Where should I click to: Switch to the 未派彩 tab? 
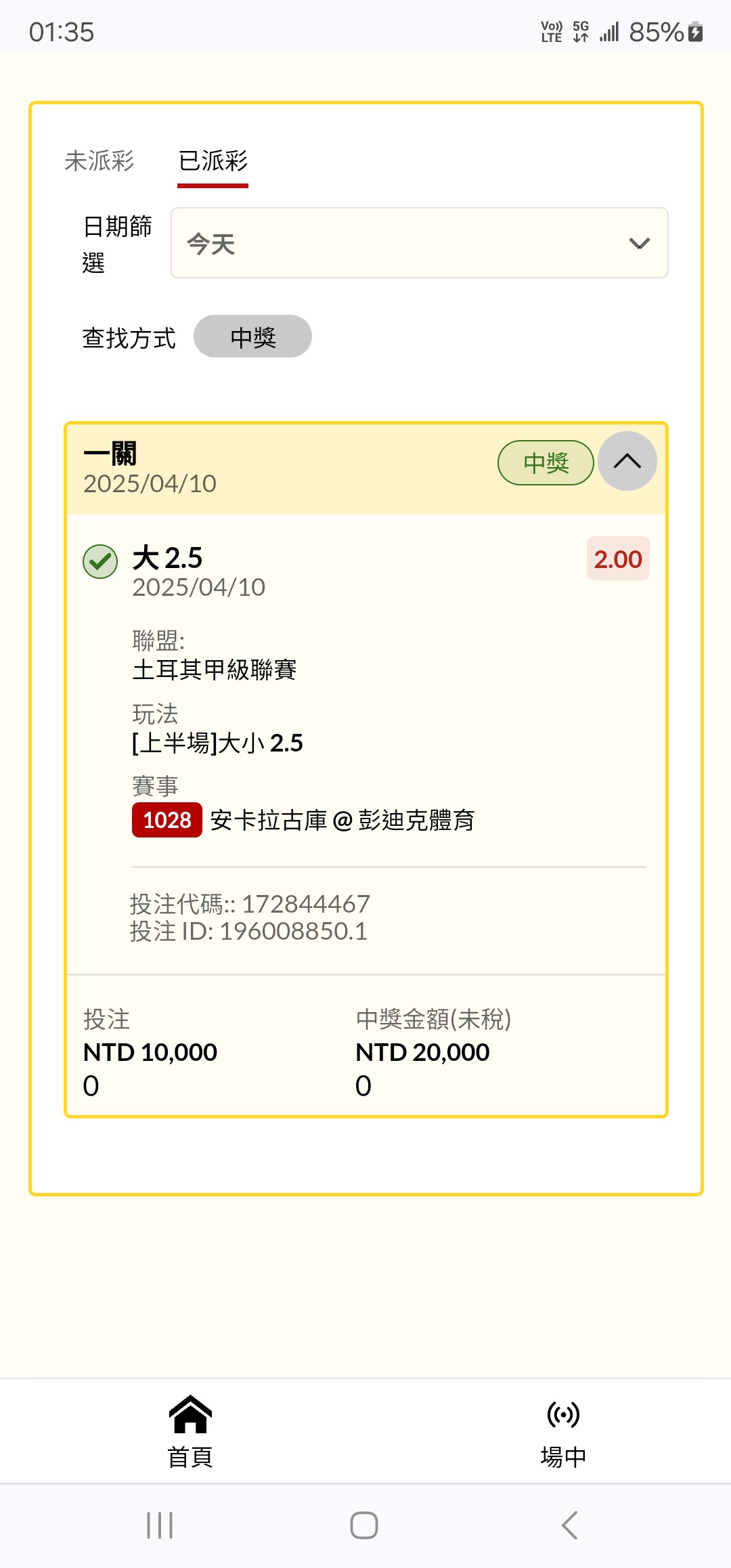click(99, 161)
